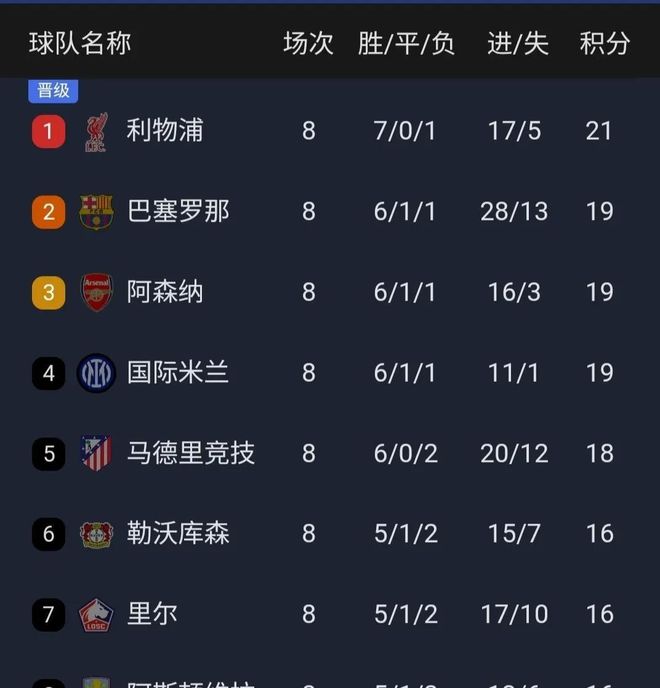Choose 里尔 from the table
660x688 pixels.
click(x=152, y=613)
